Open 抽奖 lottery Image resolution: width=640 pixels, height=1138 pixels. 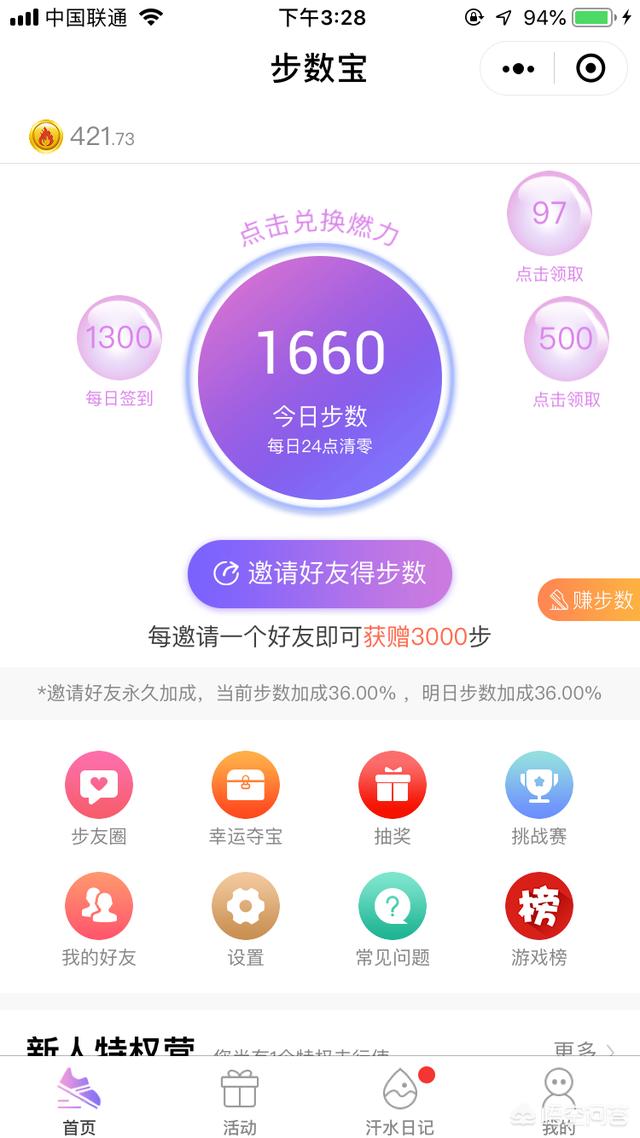pos(392,786)
